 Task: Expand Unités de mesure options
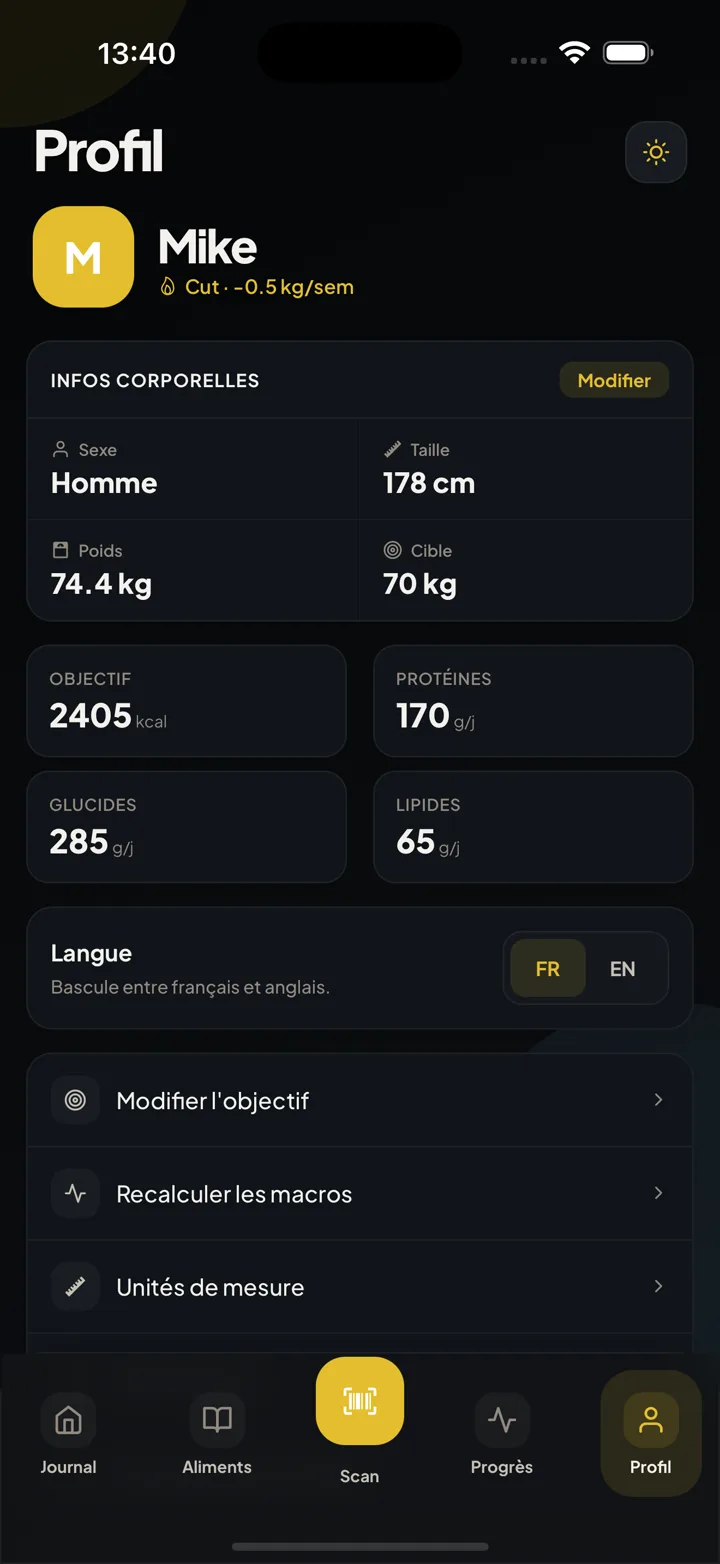pyautogui.click(x=658, y=1287)
